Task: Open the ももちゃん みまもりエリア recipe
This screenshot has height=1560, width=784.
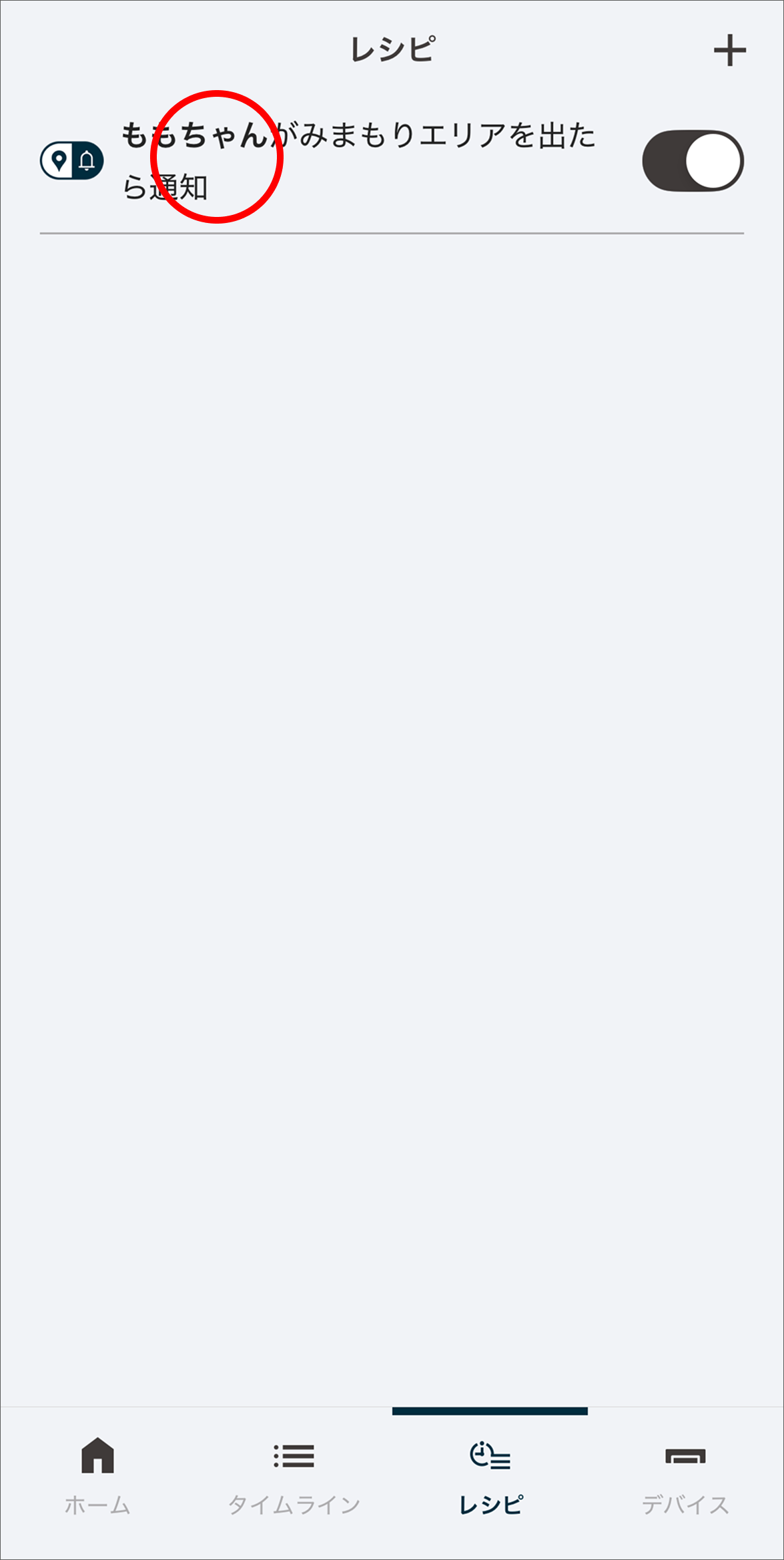Action: click(x=358, y=161)
